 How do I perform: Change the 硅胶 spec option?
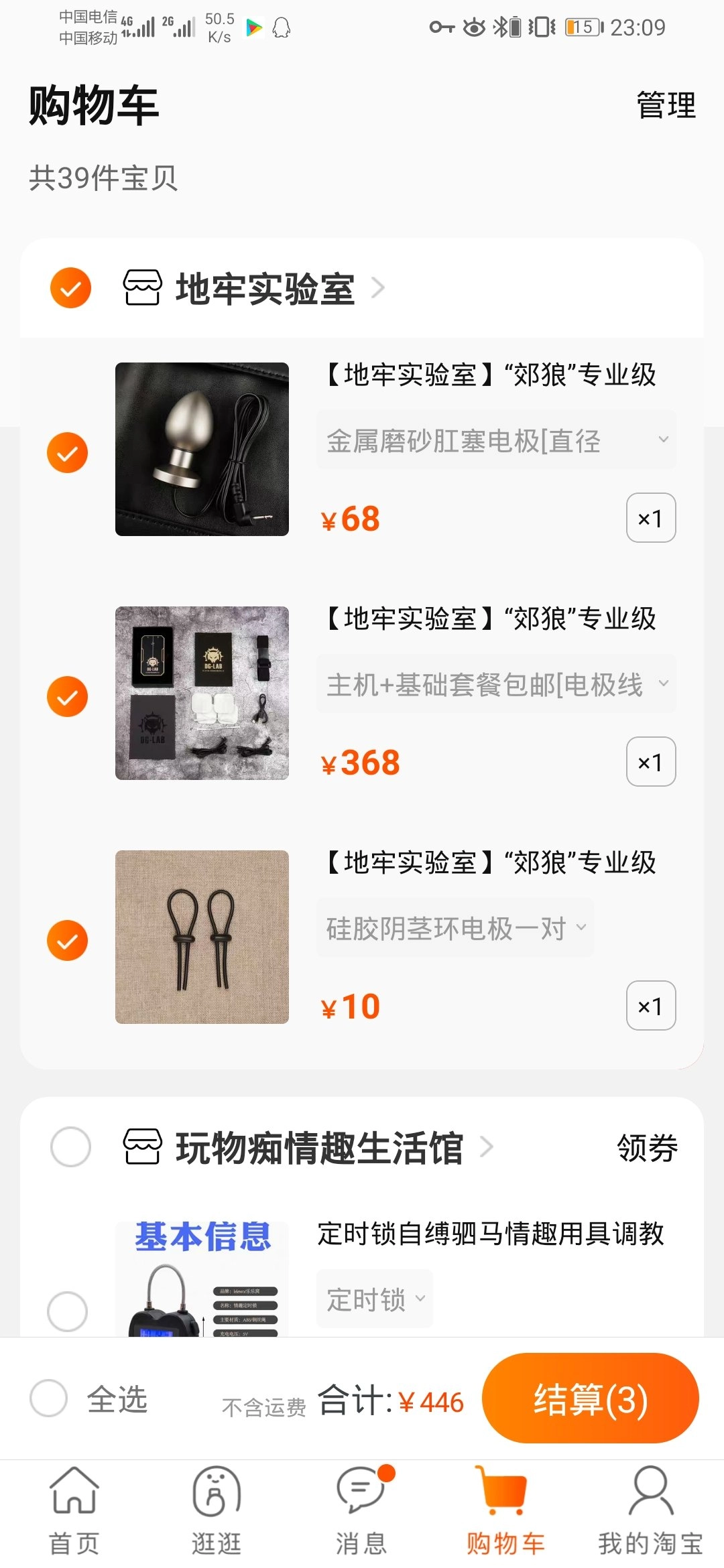pyautogui.click(x=455, y=928)
